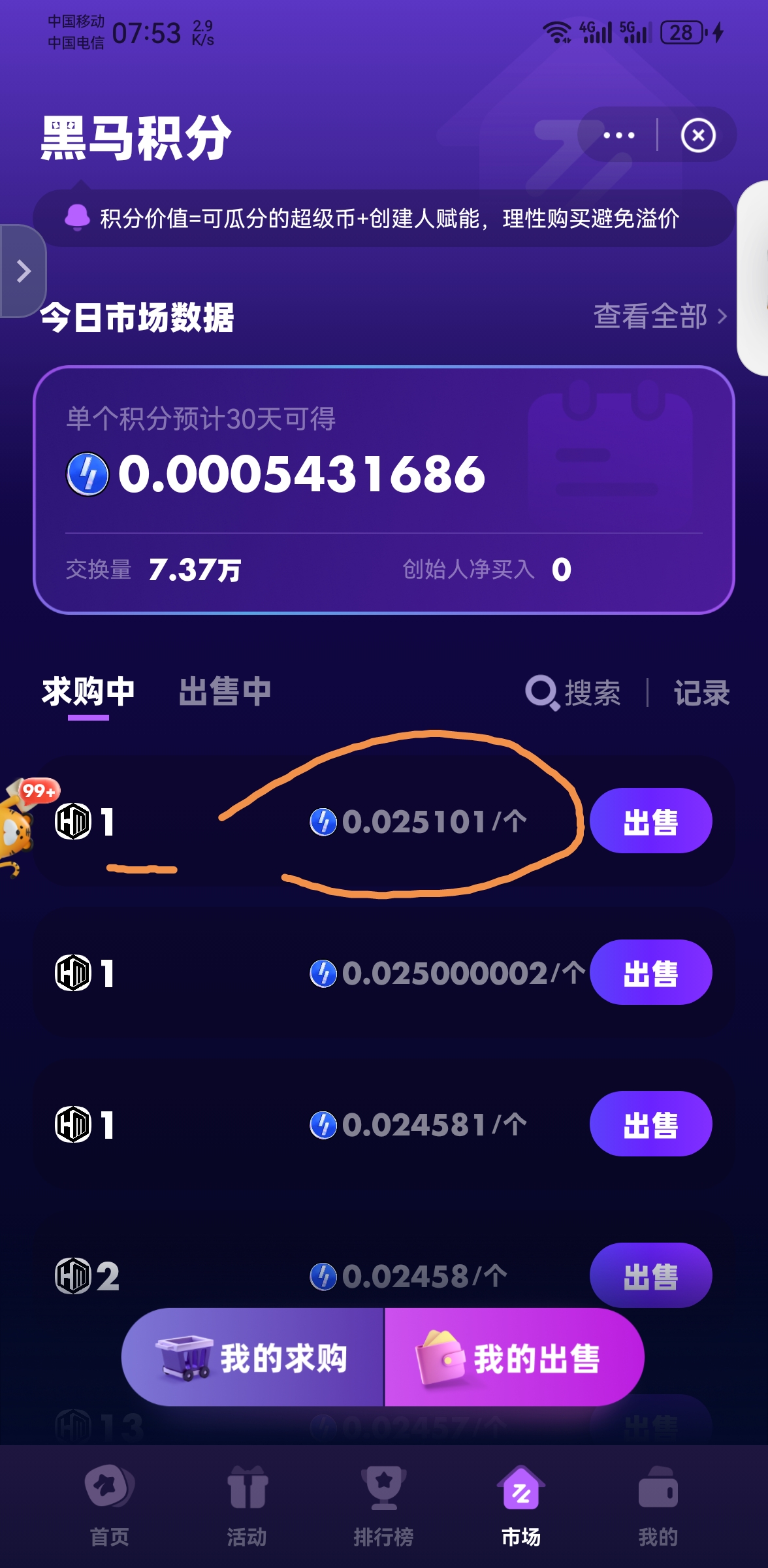This screenshot has height=1568, width=768.
Task: Tap 出售 for the 0.025000002 offer
Action: coord(650,972)
